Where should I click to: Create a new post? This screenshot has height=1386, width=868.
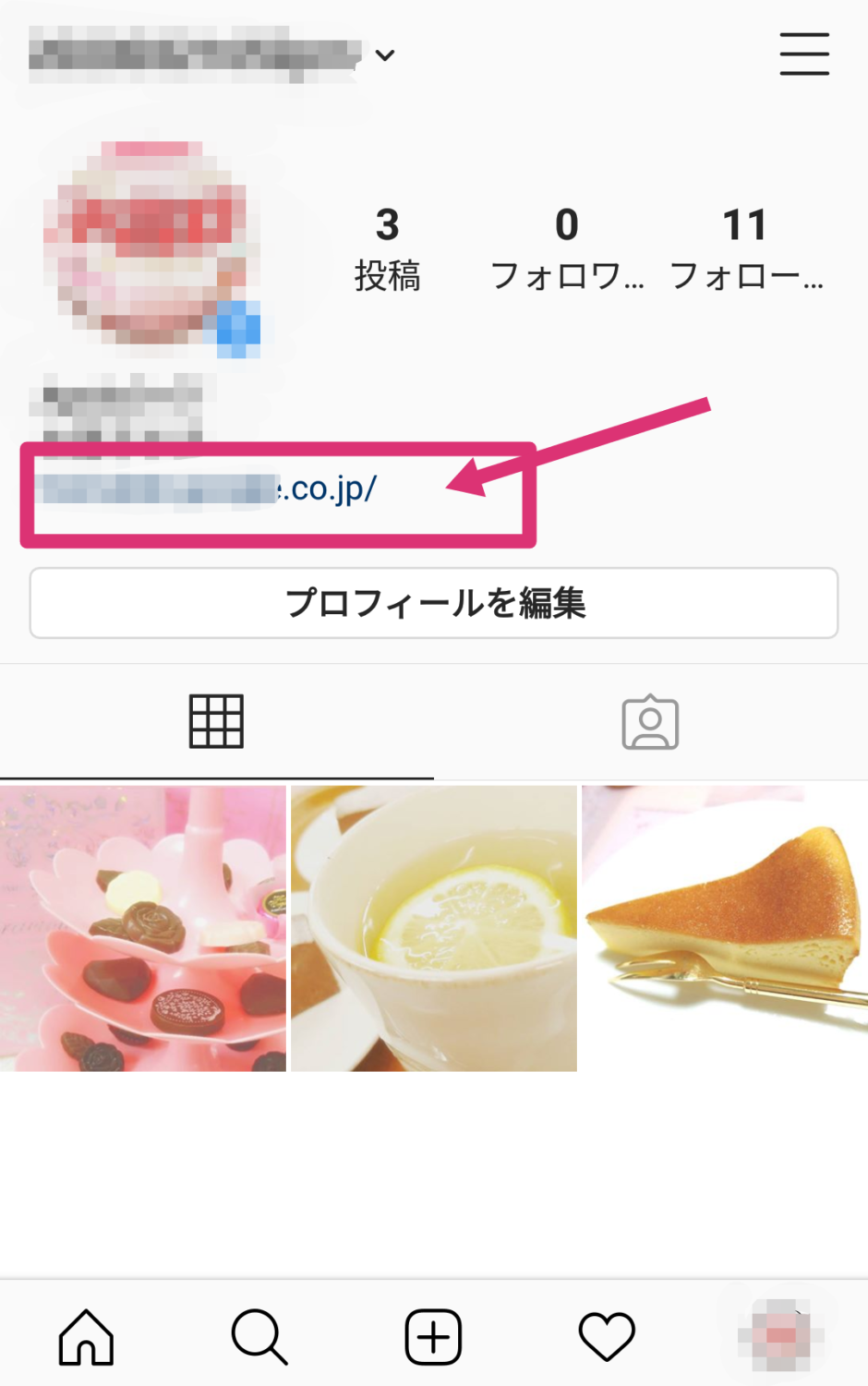pos(433,1336)
